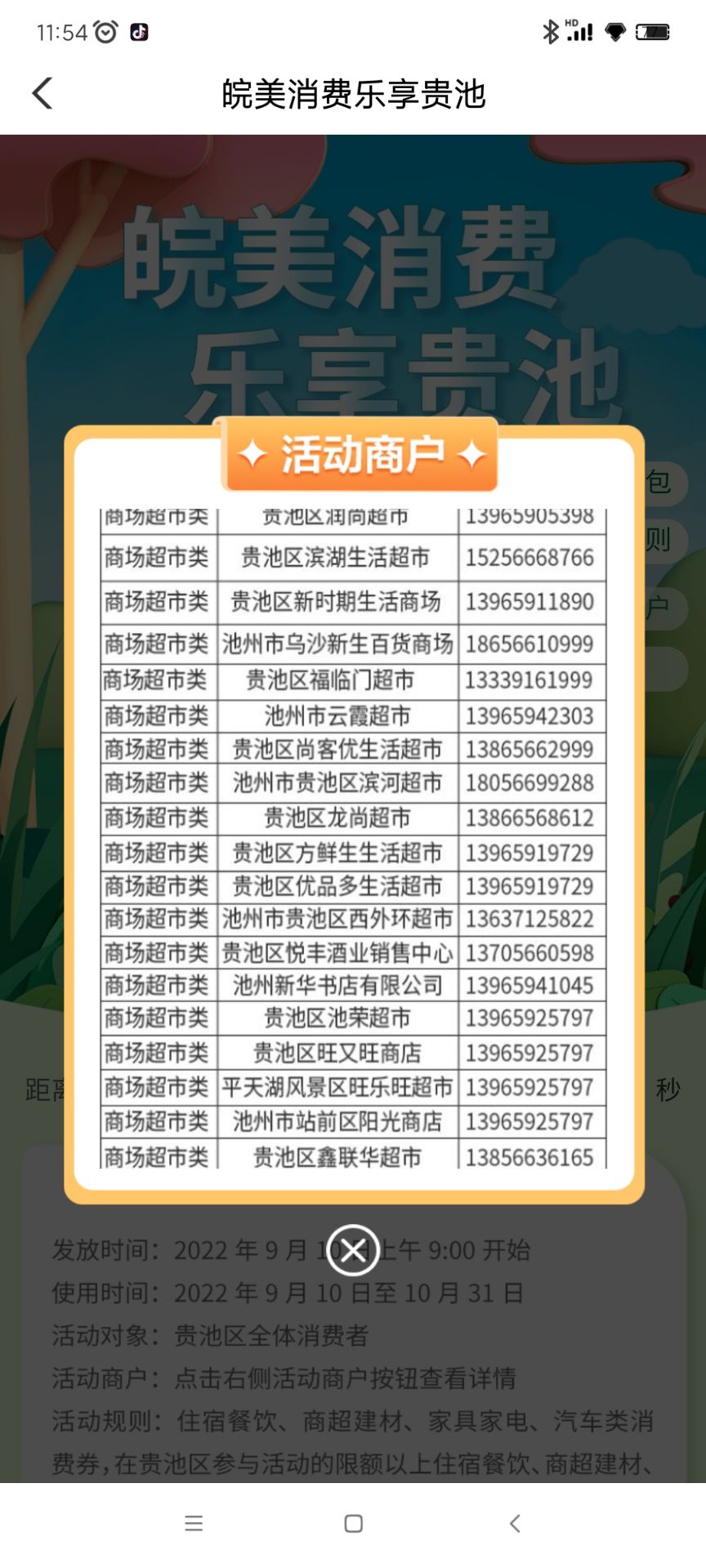Open the system recent apps menu

194,1523
